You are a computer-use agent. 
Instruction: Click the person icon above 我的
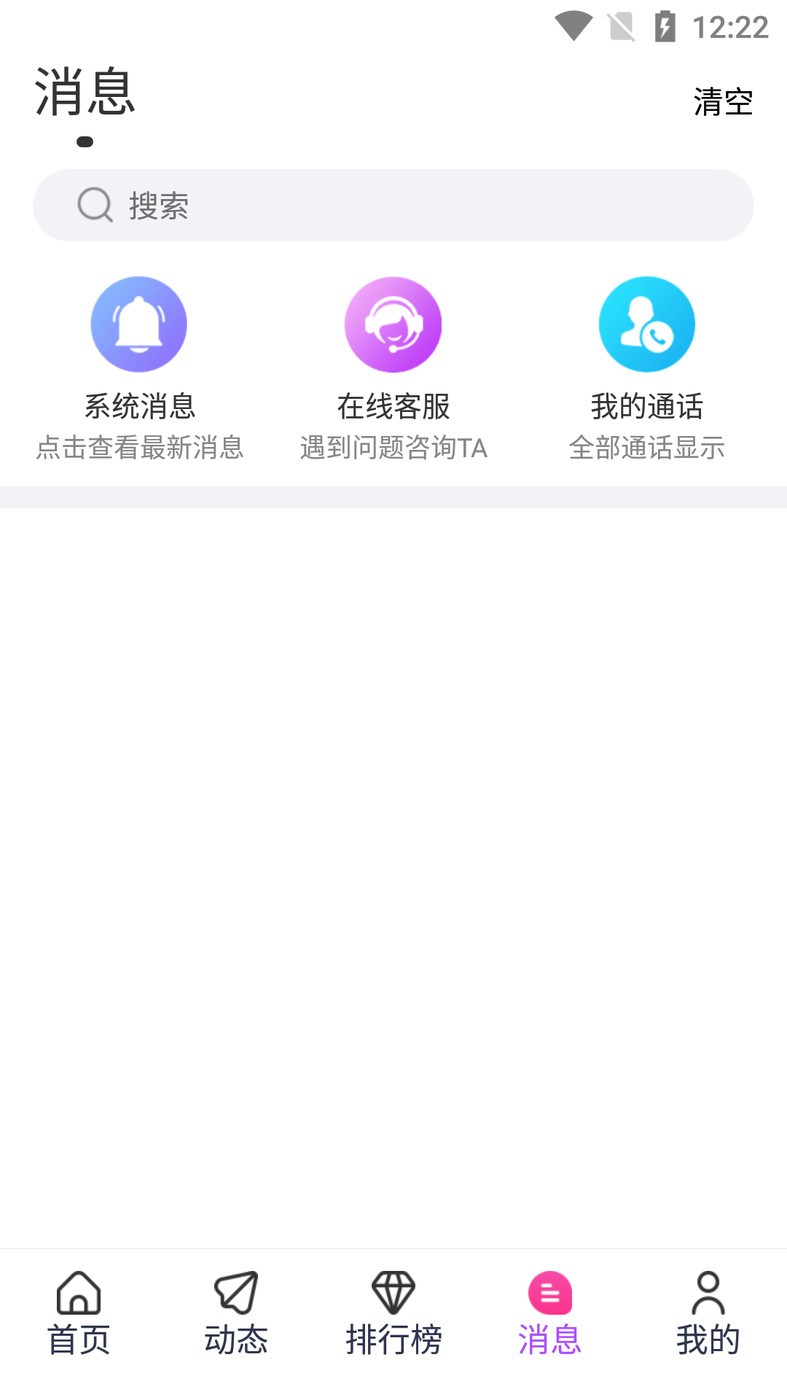point(708,1292)
